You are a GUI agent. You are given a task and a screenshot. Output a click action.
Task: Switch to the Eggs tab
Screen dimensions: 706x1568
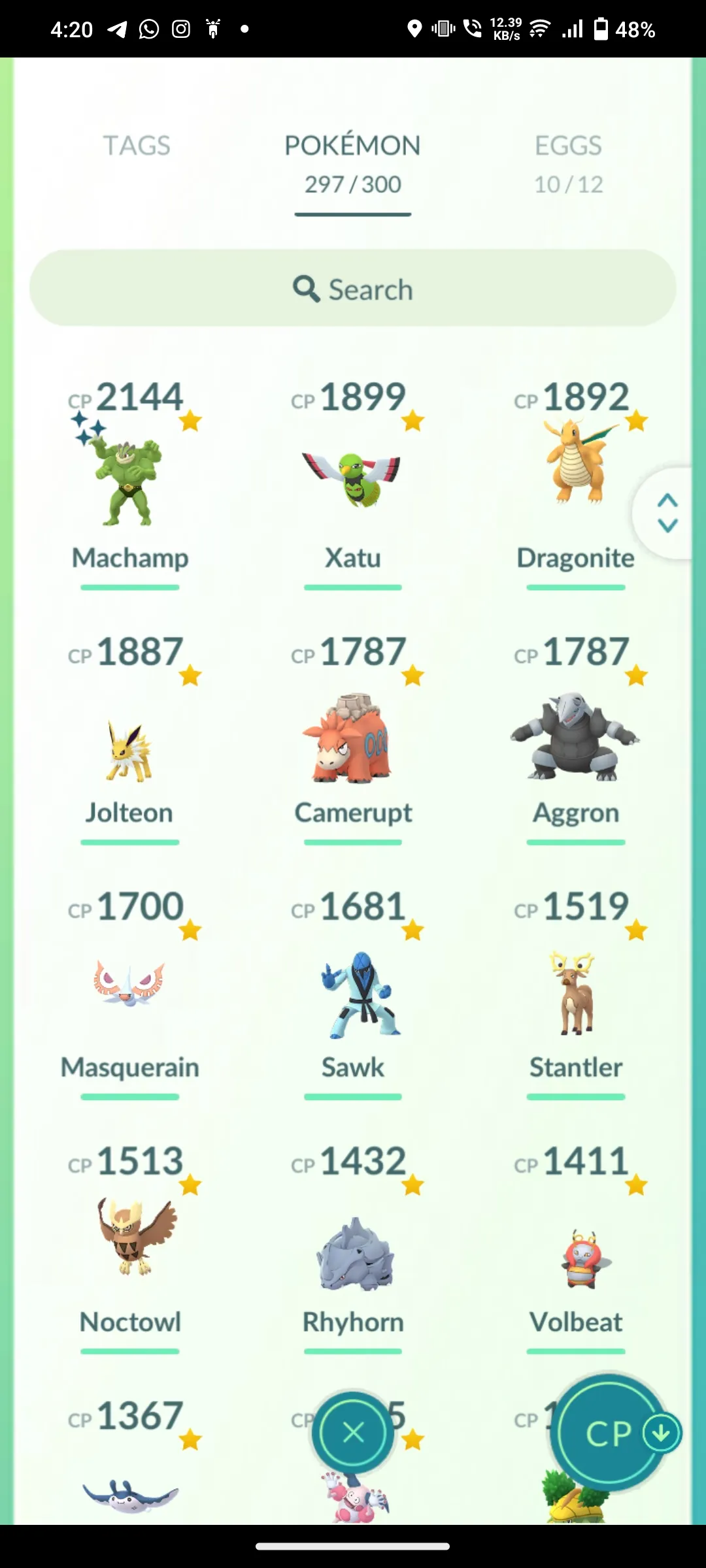click(568, 163)
